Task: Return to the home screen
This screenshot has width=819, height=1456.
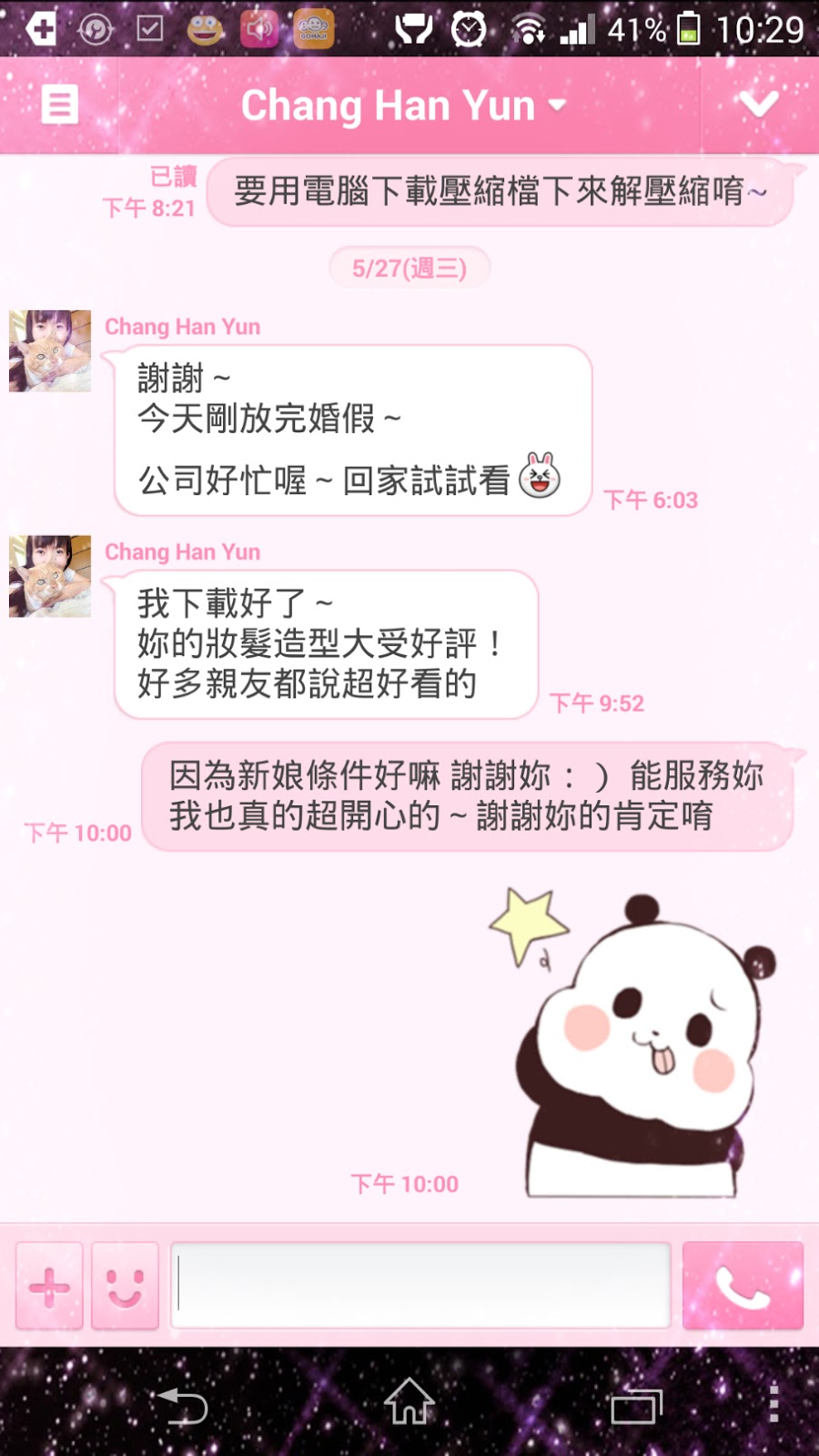Action: pyautogui.click(x=409, y=1401)
